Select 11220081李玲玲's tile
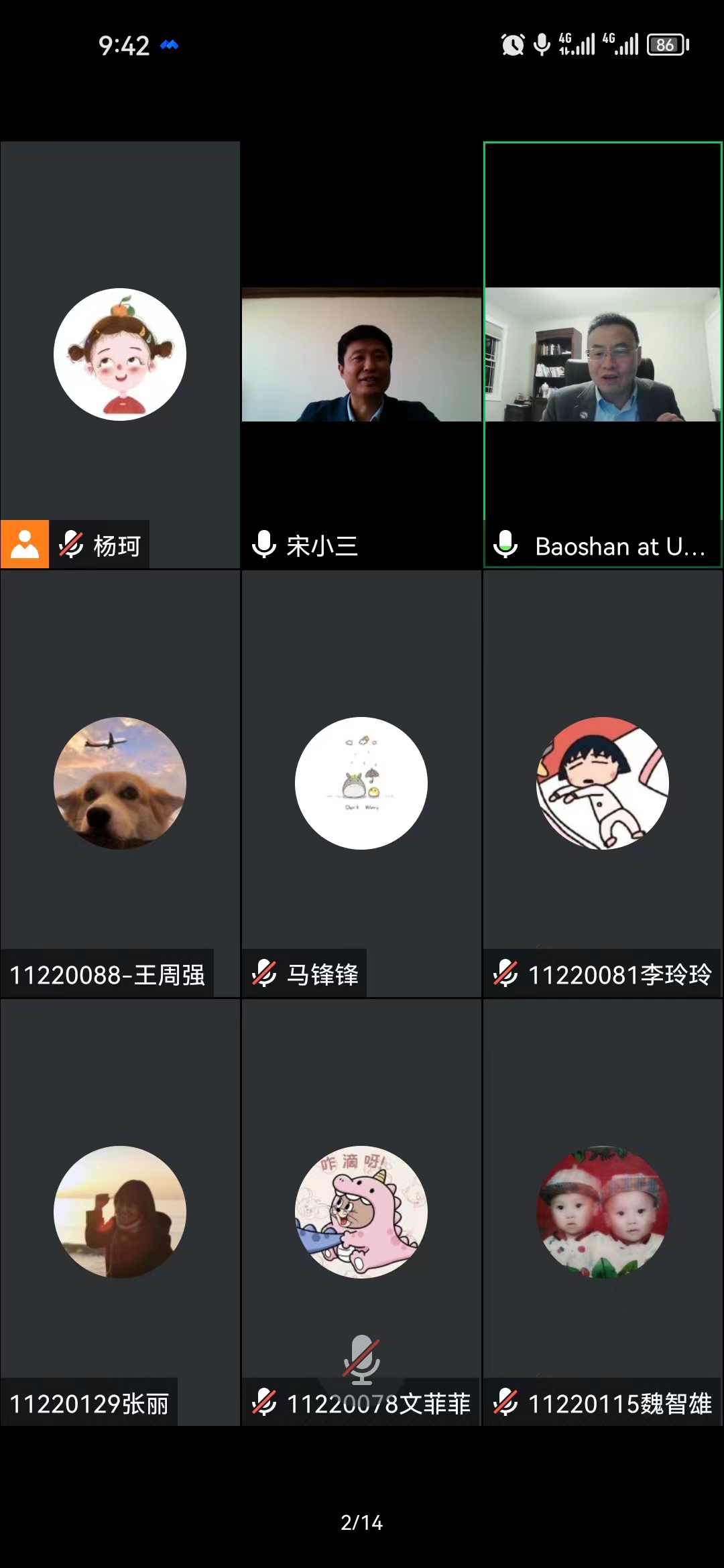Viewport: 724px width, 1568px height. point(603,783)
